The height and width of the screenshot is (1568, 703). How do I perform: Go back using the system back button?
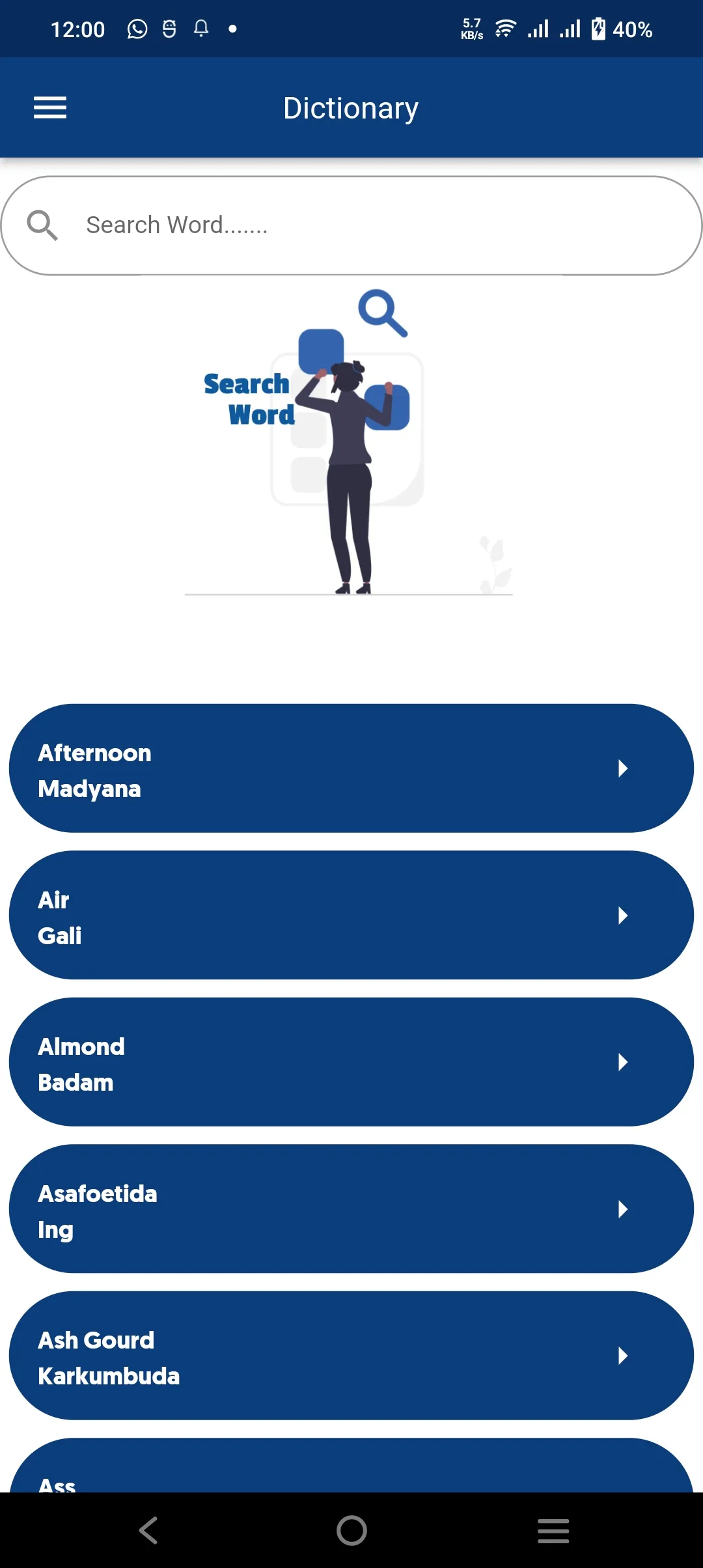click(x=148, y=1530)
